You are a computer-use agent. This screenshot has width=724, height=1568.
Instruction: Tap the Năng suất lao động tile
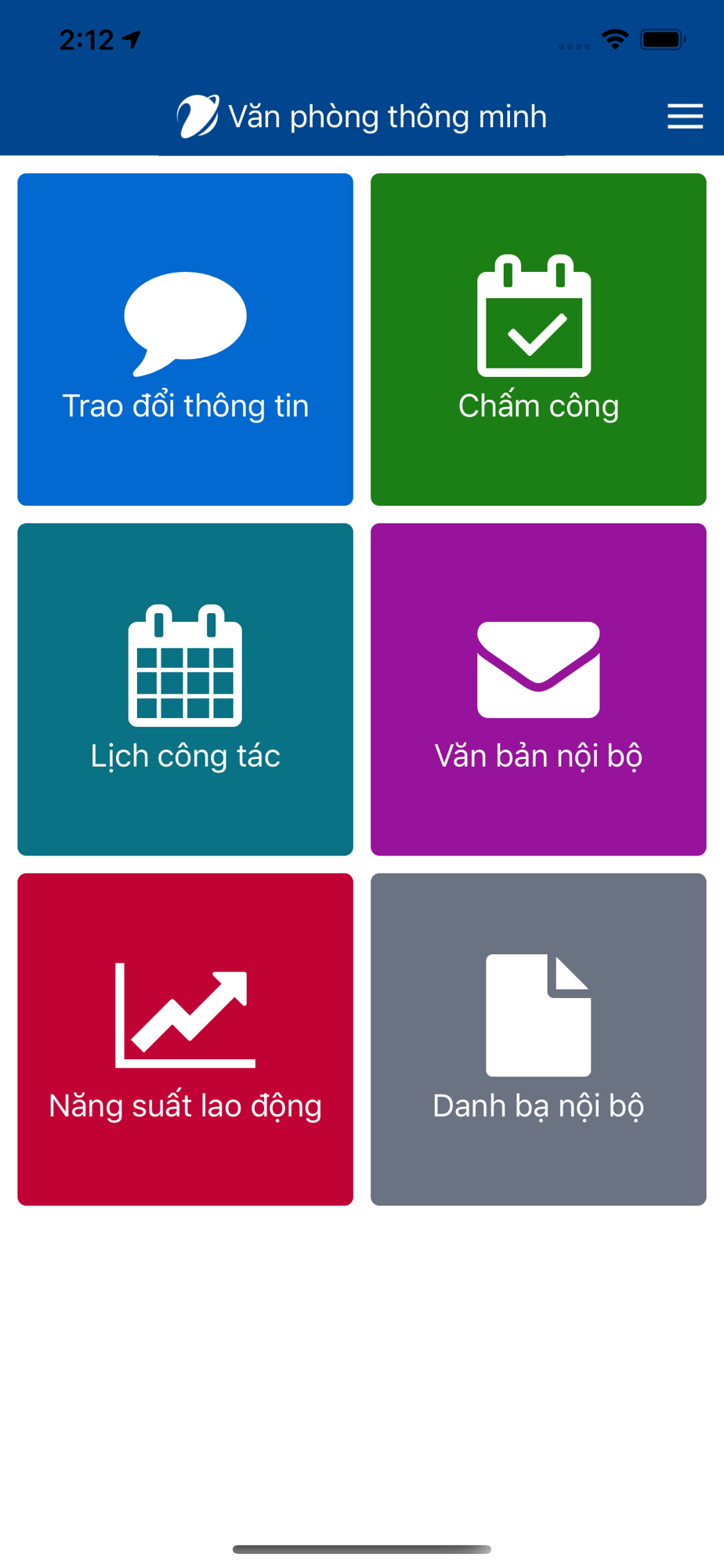(x=186, y=1040)
